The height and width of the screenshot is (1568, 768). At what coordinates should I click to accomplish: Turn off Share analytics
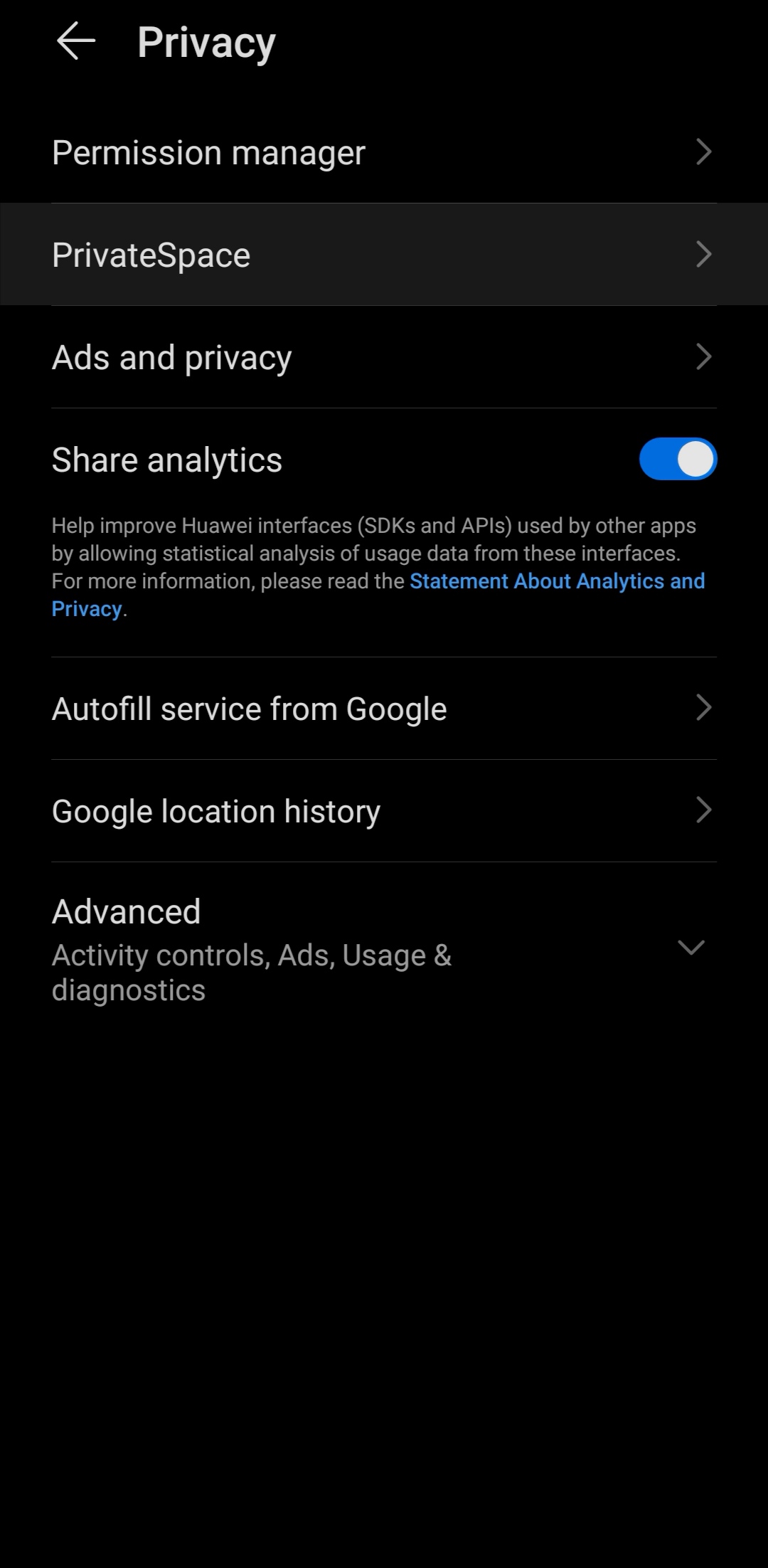[677, 460]
